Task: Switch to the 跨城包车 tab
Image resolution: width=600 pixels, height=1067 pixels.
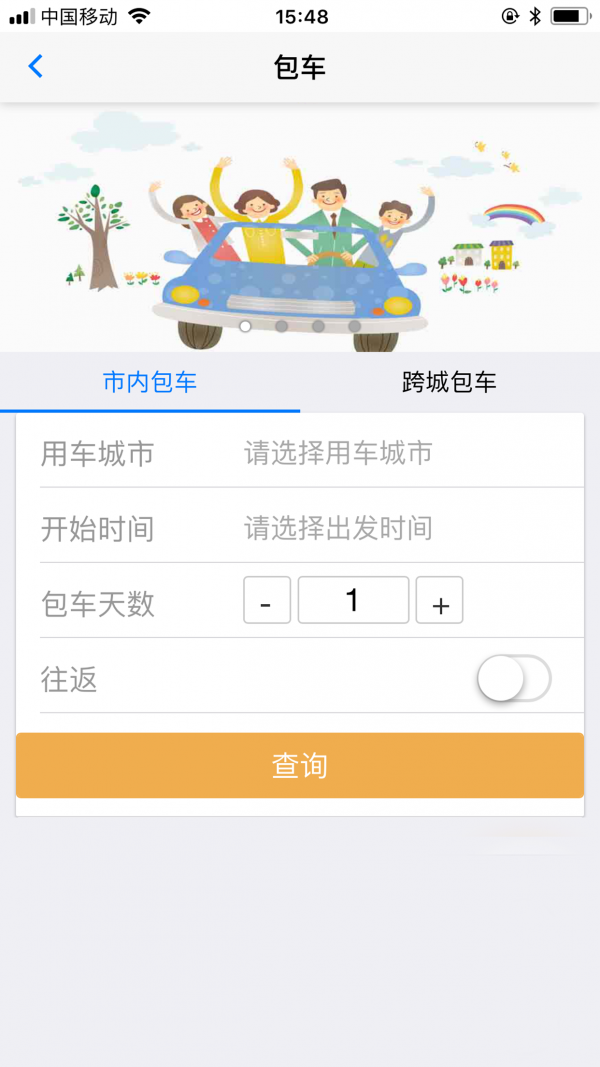Action: click(x=449, y=382)
